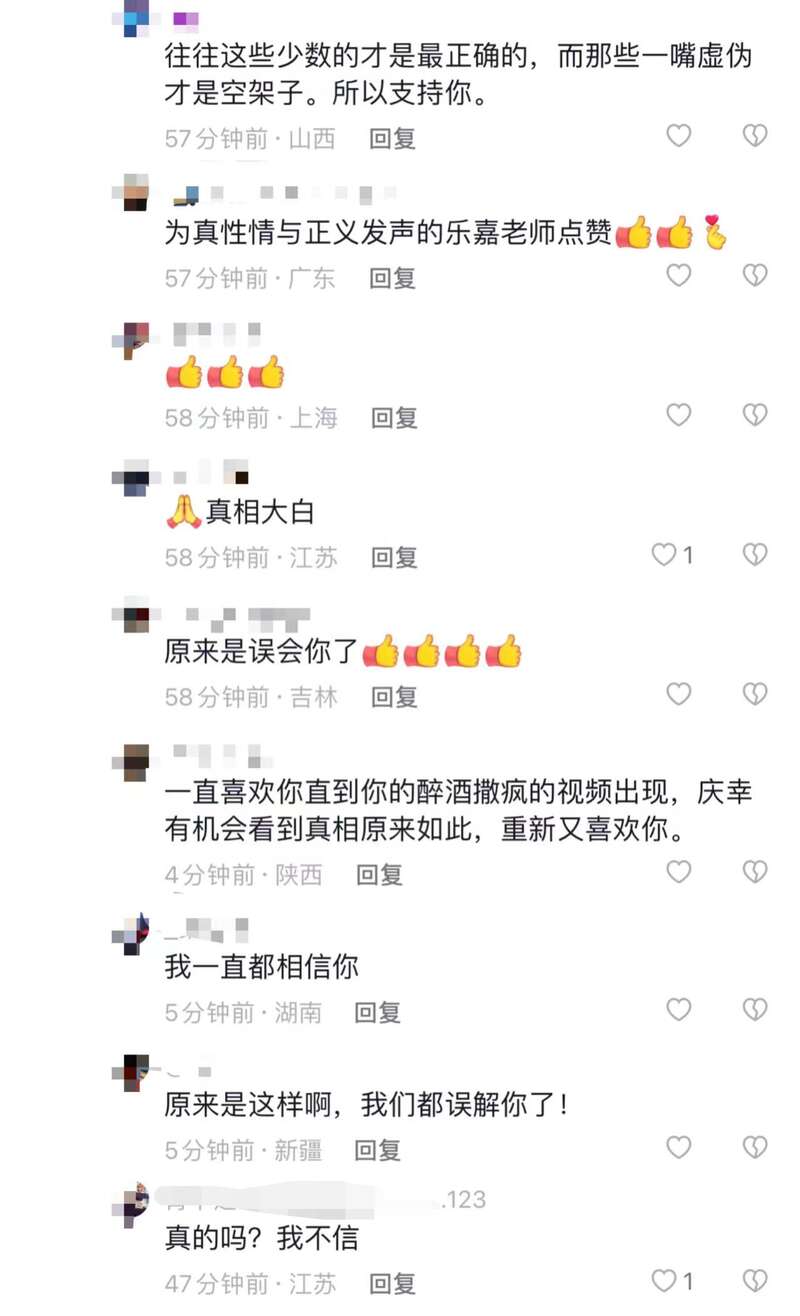Like the 真的吗？我不信 comment

[x=665, y=1280]
